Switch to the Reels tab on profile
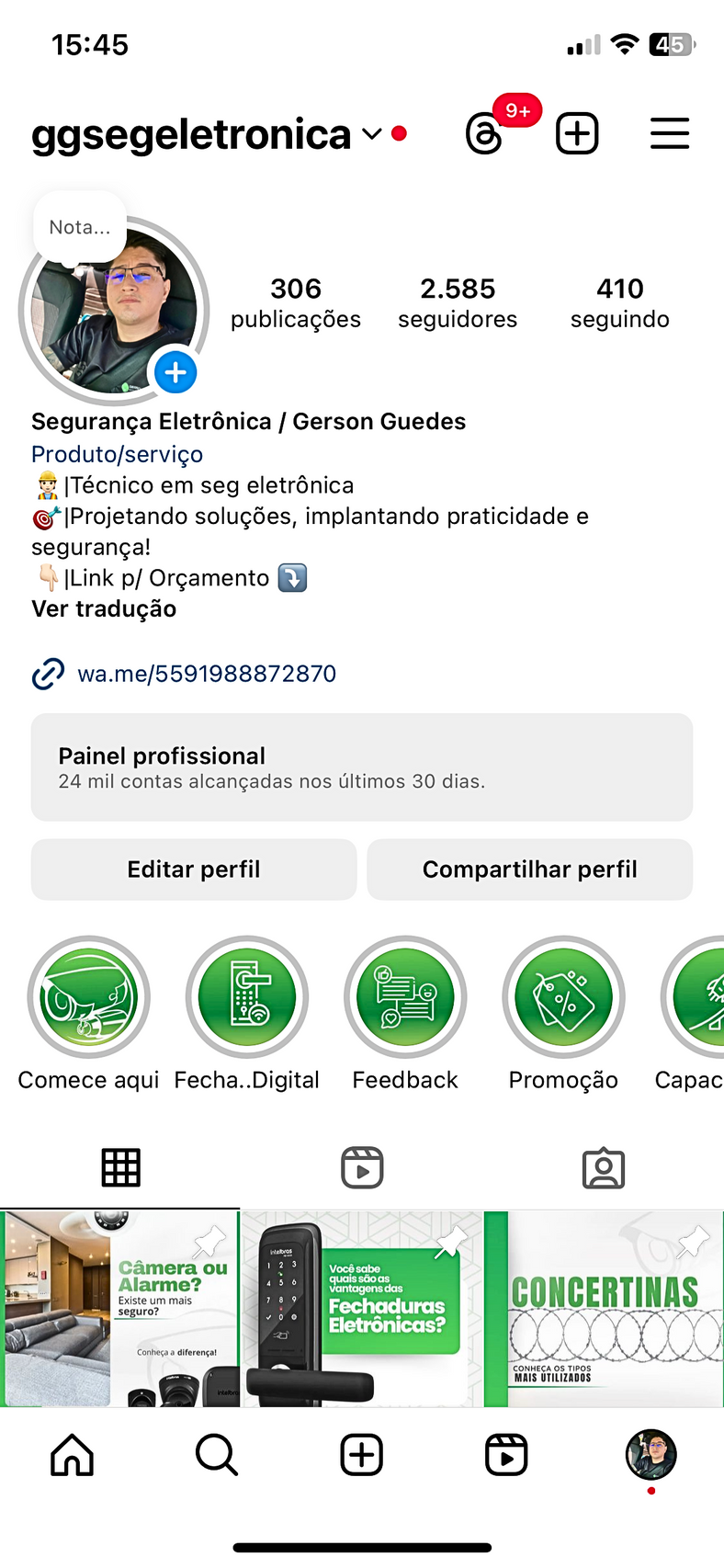Screen dimensions: 724x1568 point(362,1168)
